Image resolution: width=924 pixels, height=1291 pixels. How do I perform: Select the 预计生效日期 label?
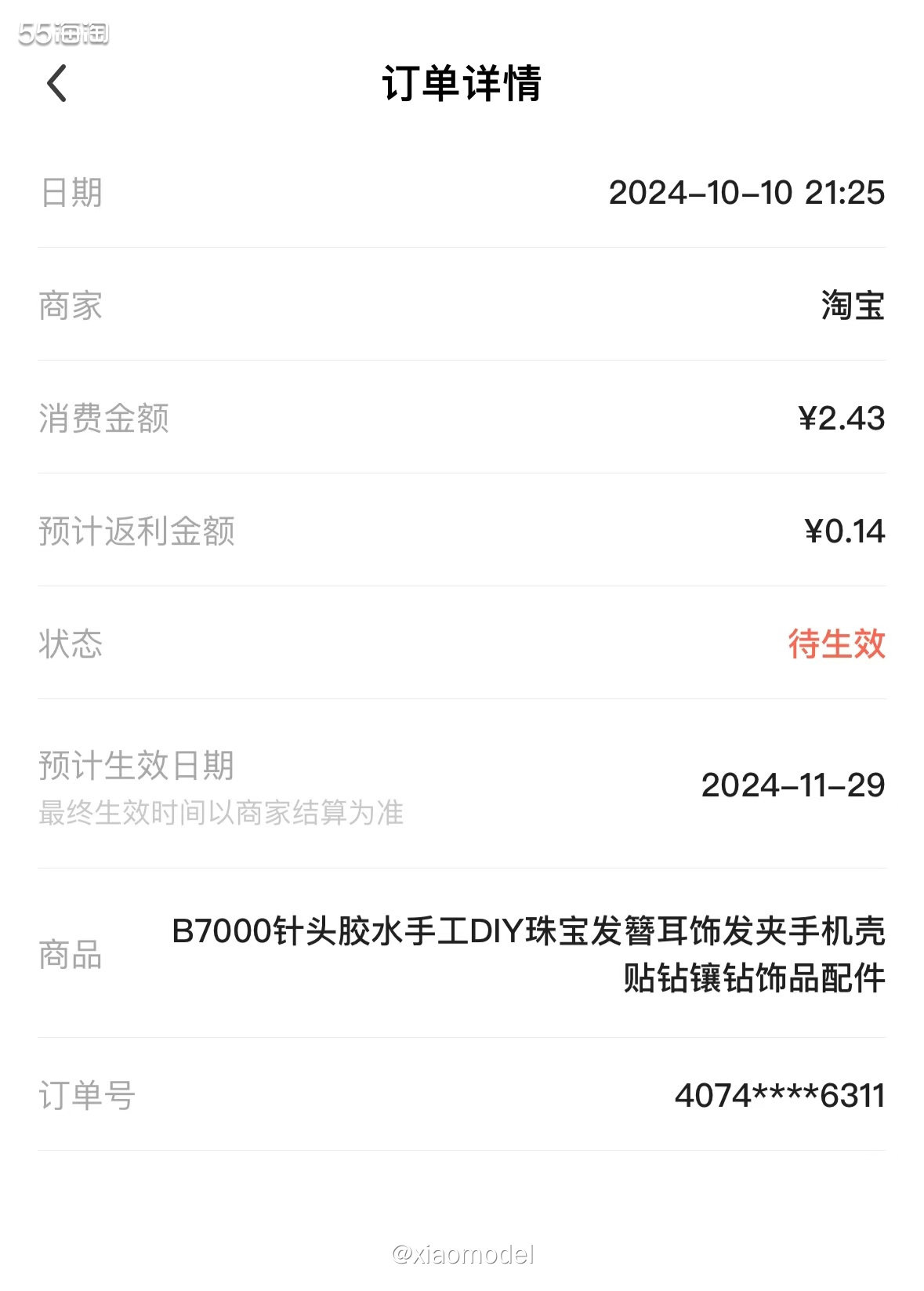click(x=140, y=764)
